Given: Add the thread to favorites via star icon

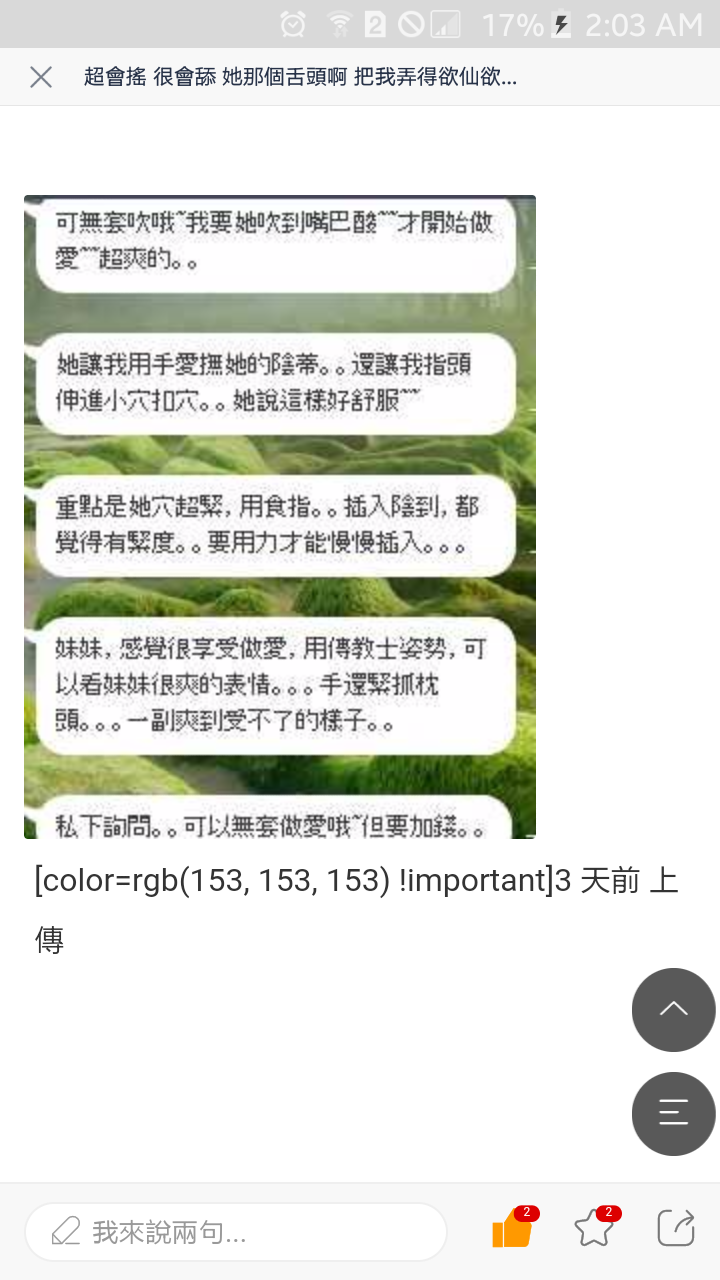Looking at the screenshot, I should pos(593,1233).
